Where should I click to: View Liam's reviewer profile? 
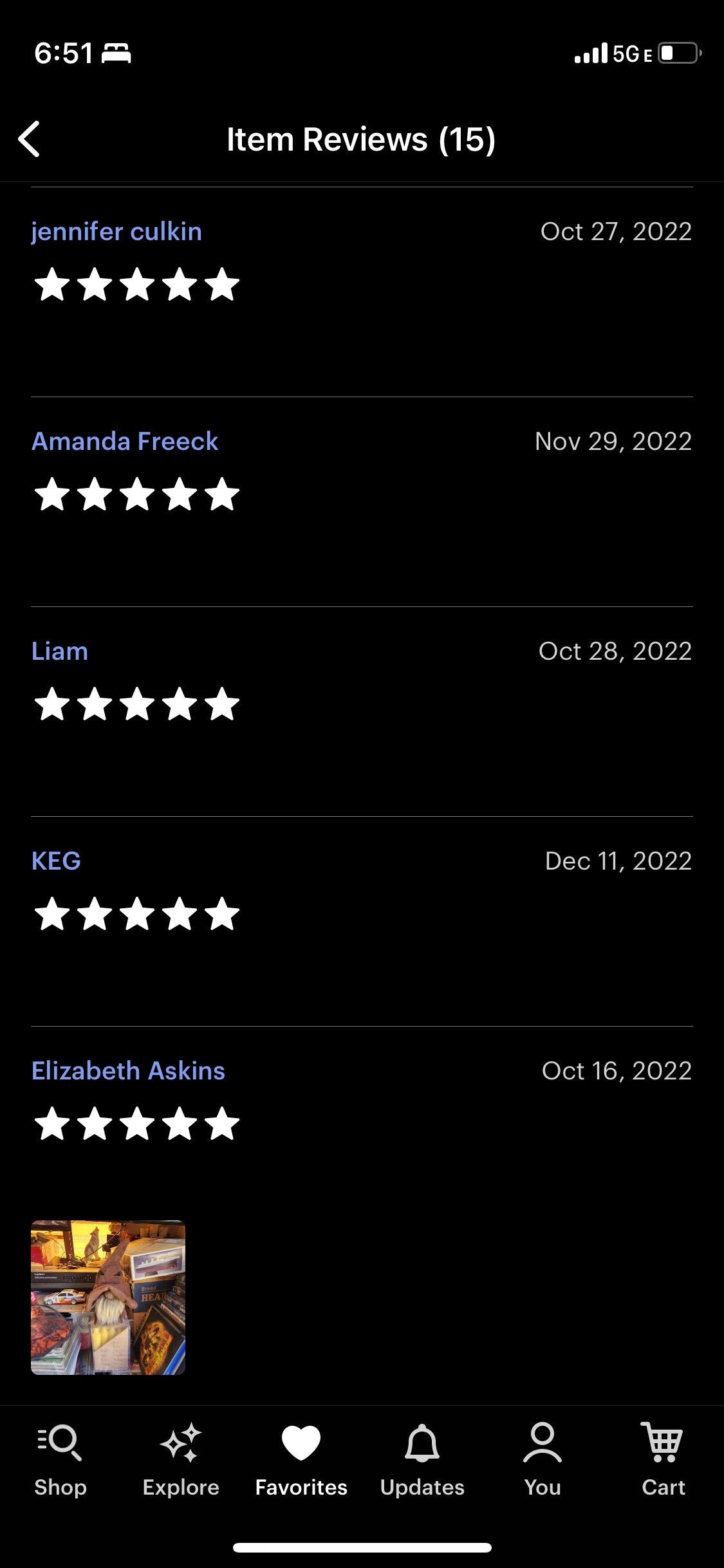(60, 651)
